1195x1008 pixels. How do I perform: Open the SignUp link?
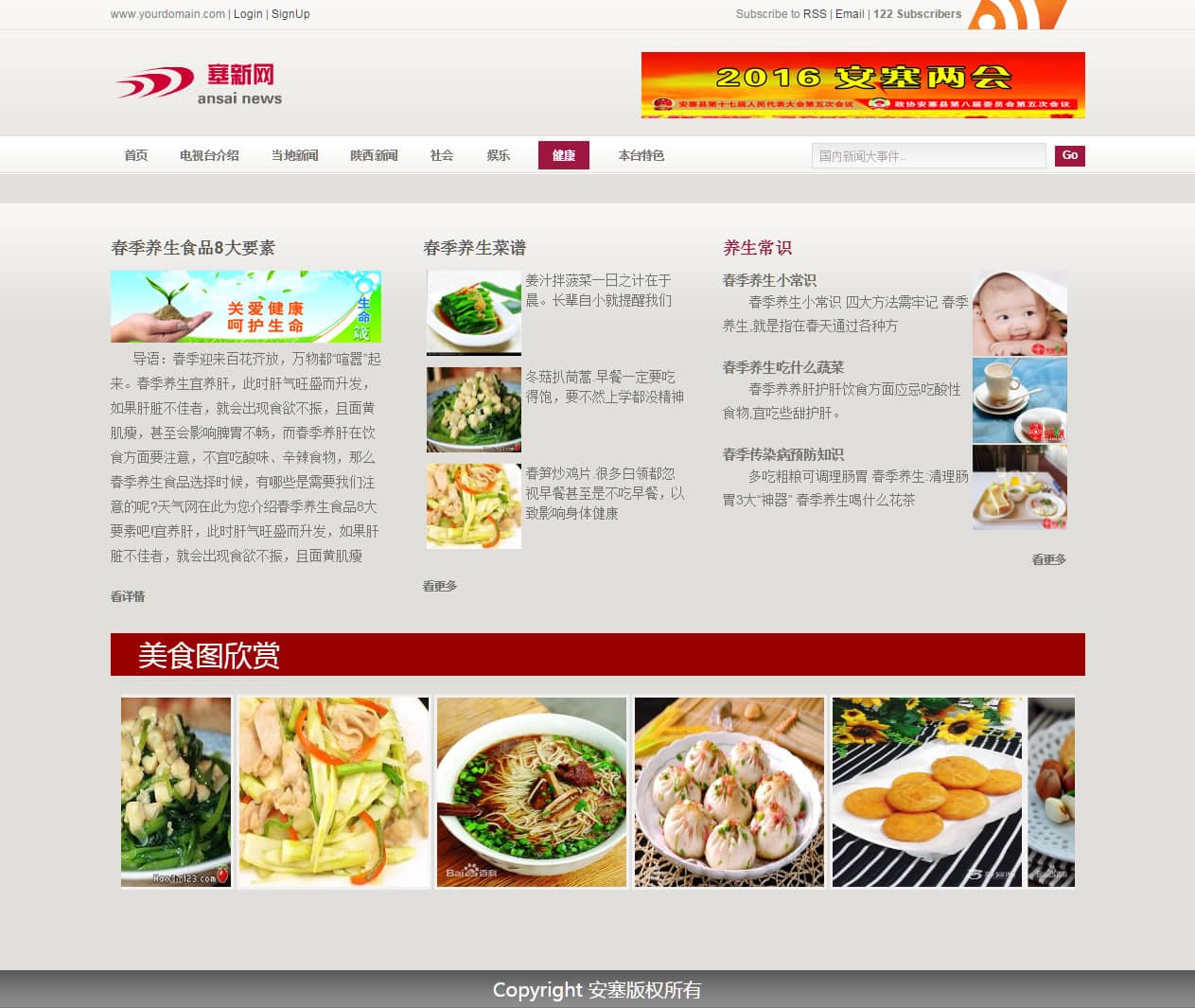[290, 14]
